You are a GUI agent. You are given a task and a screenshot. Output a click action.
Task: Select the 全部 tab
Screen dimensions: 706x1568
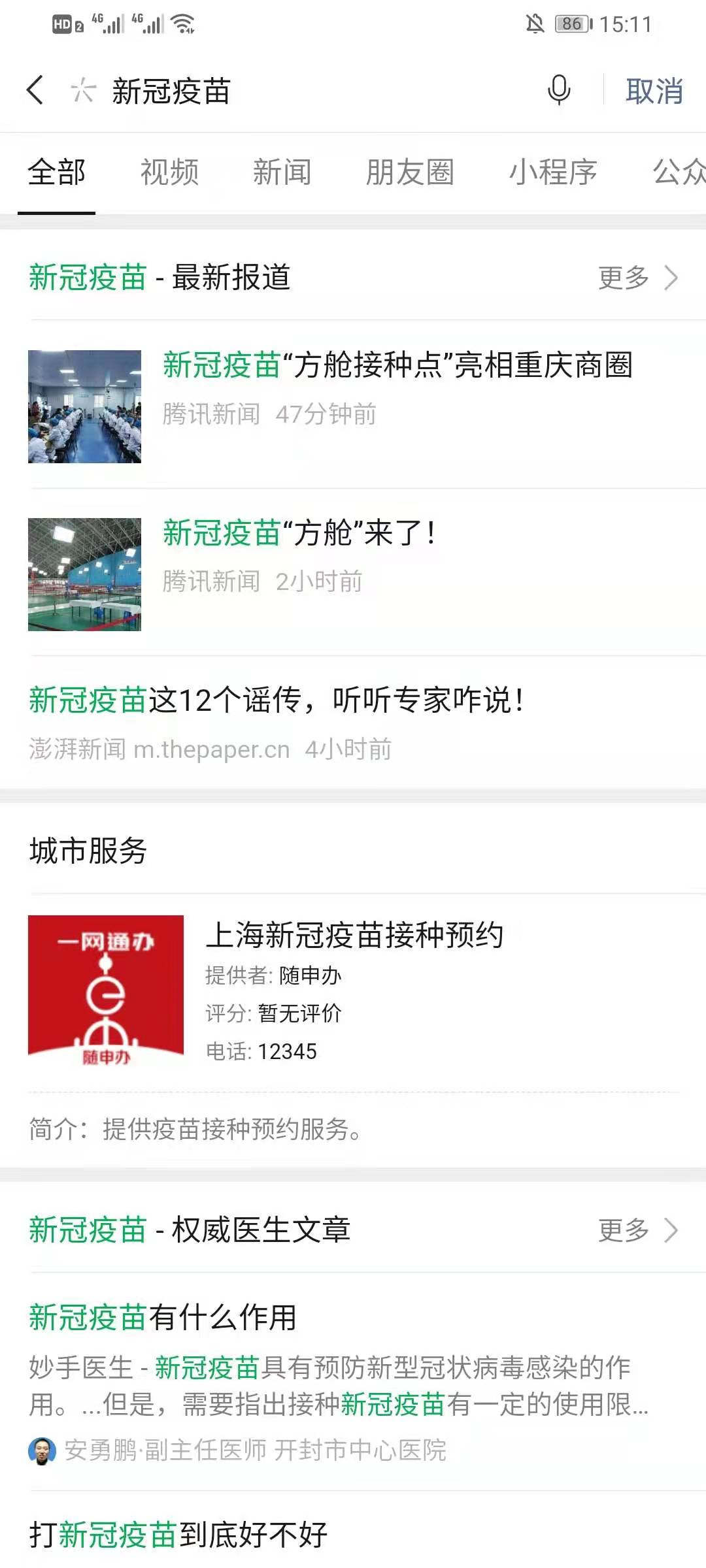point(57,172)
